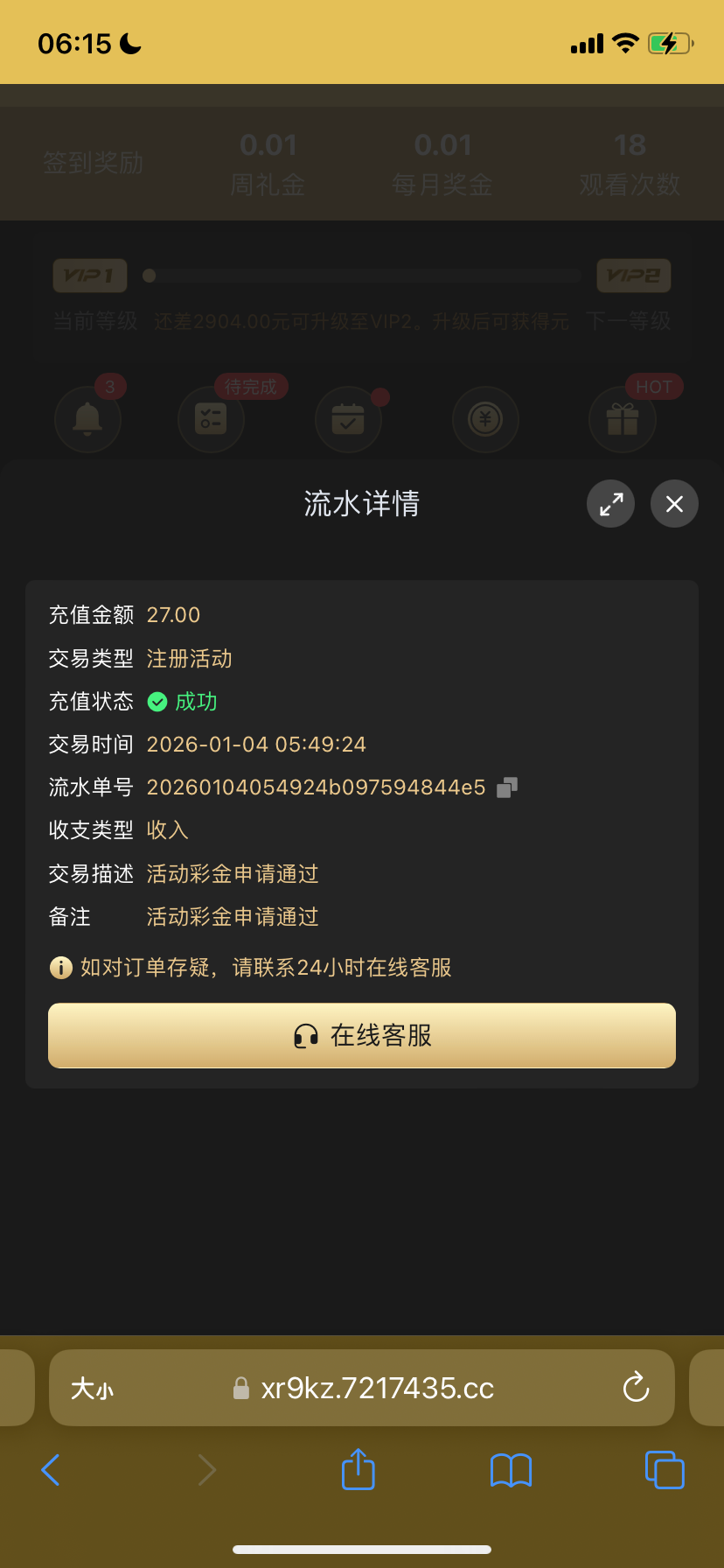
Task: Share this page from Safari toolbar
Action: 359,1470
